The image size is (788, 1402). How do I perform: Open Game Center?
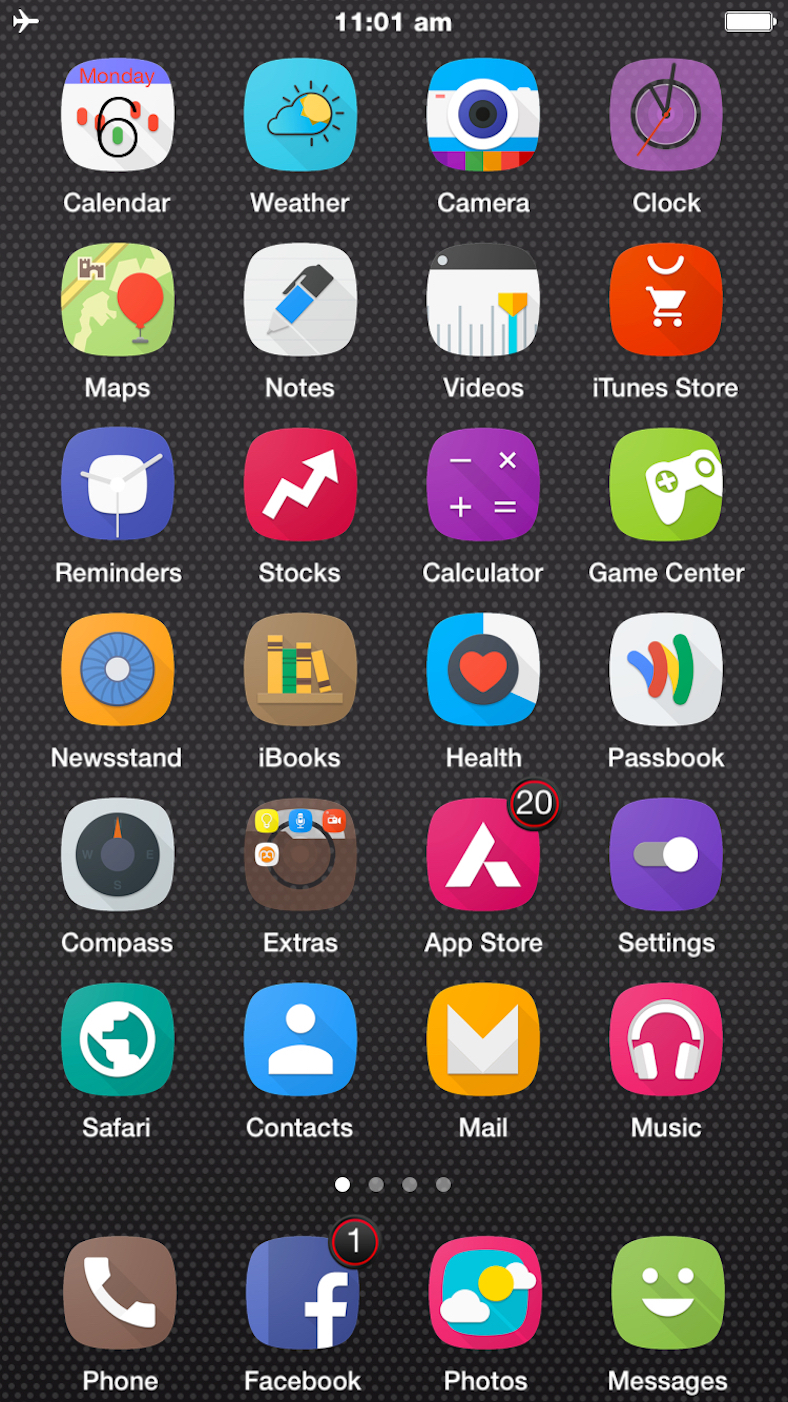pyautogui.click(x=666, y=485)
